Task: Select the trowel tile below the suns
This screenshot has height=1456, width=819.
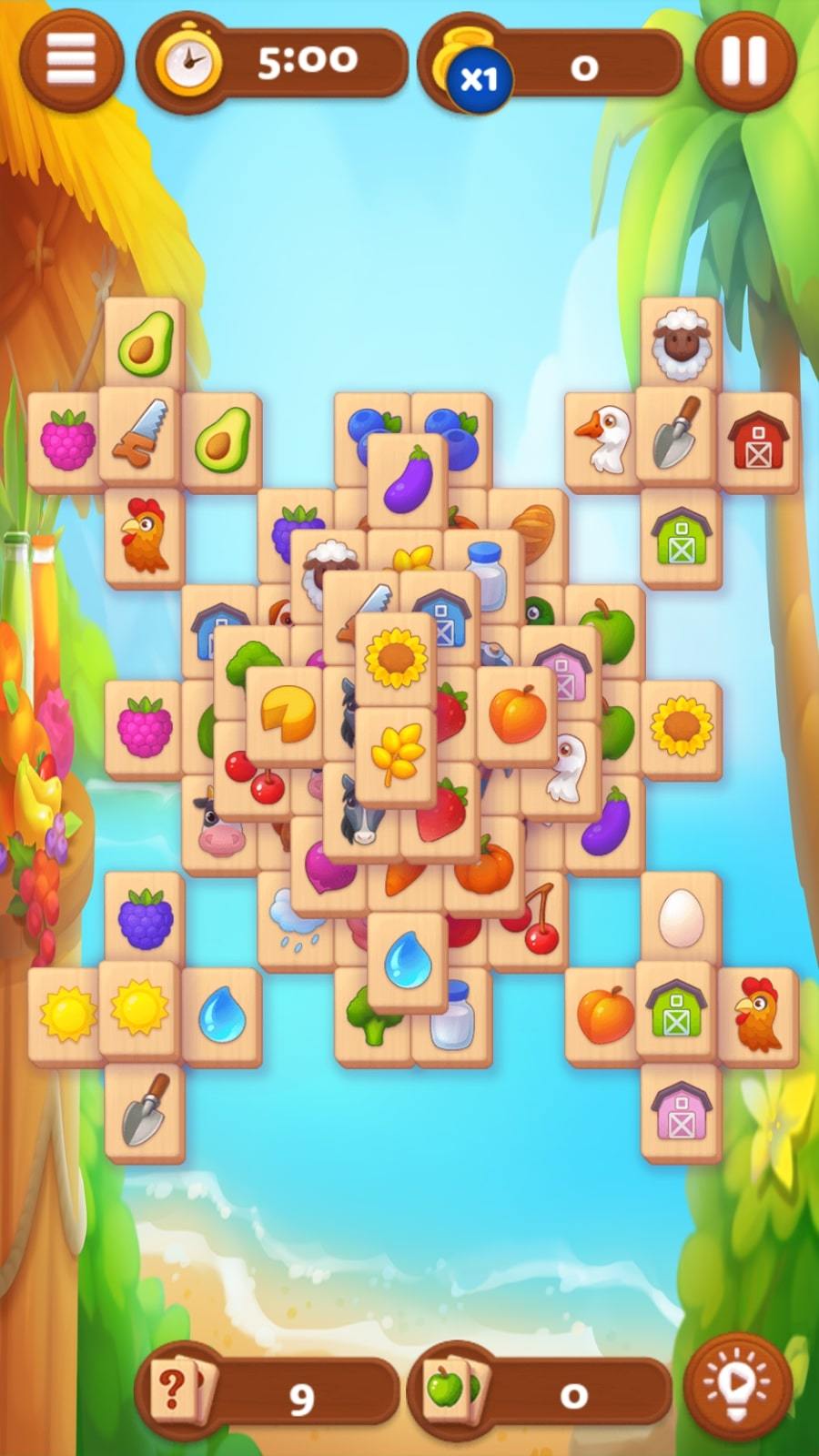Action: click(x=145, y=1112)
